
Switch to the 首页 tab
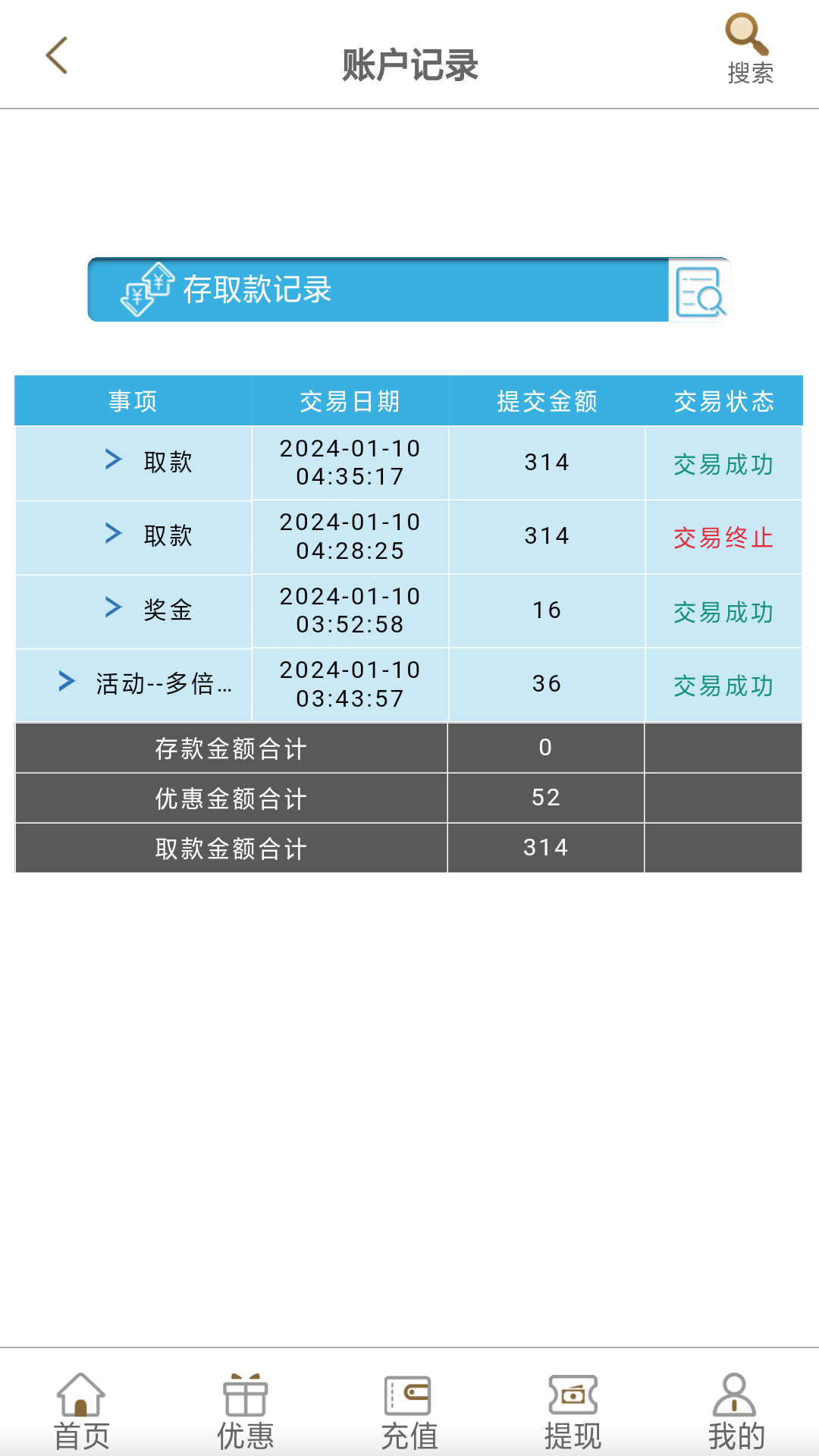coord(82,1411)
